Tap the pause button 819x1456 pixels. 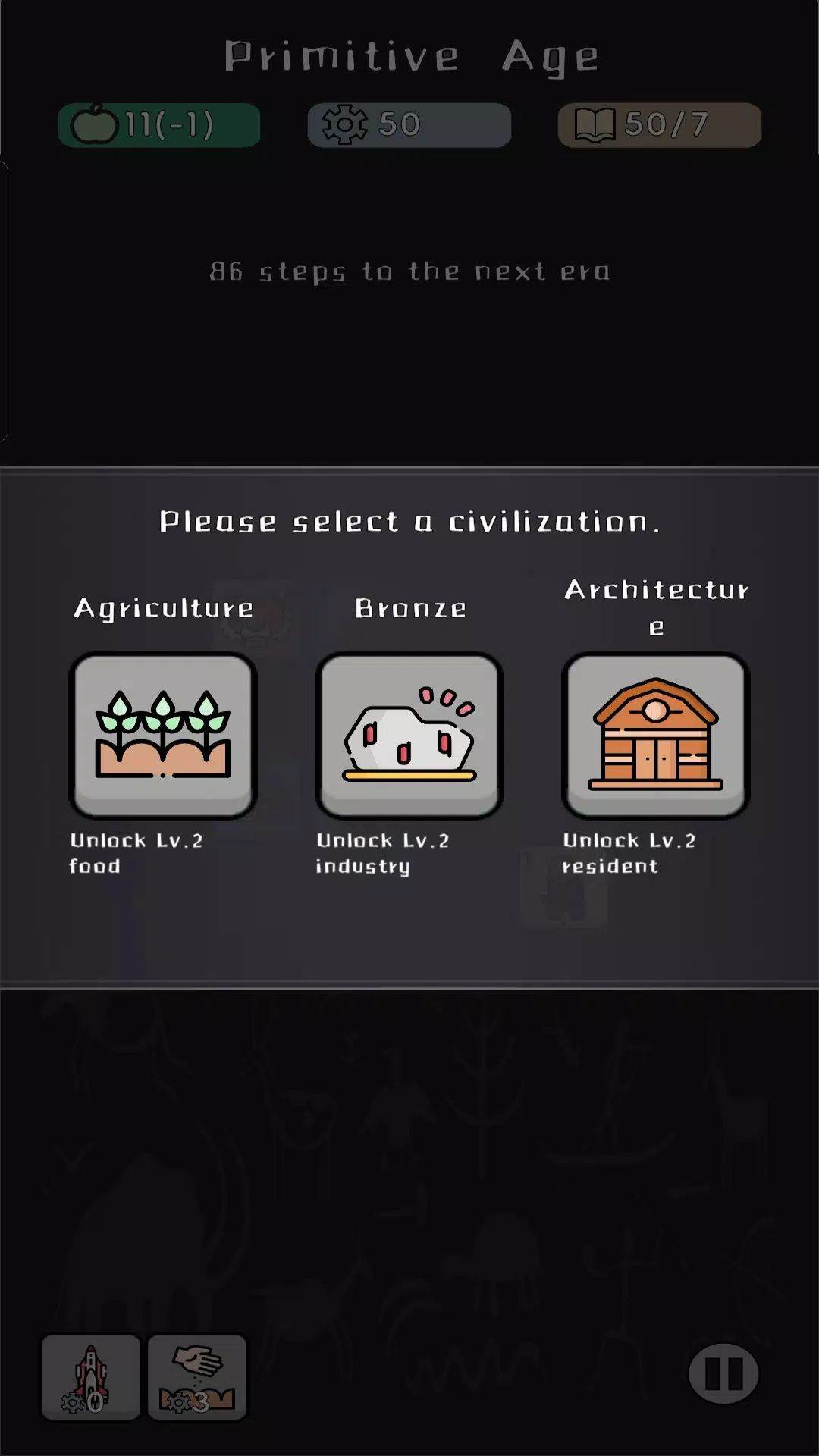pos(723,1374)
